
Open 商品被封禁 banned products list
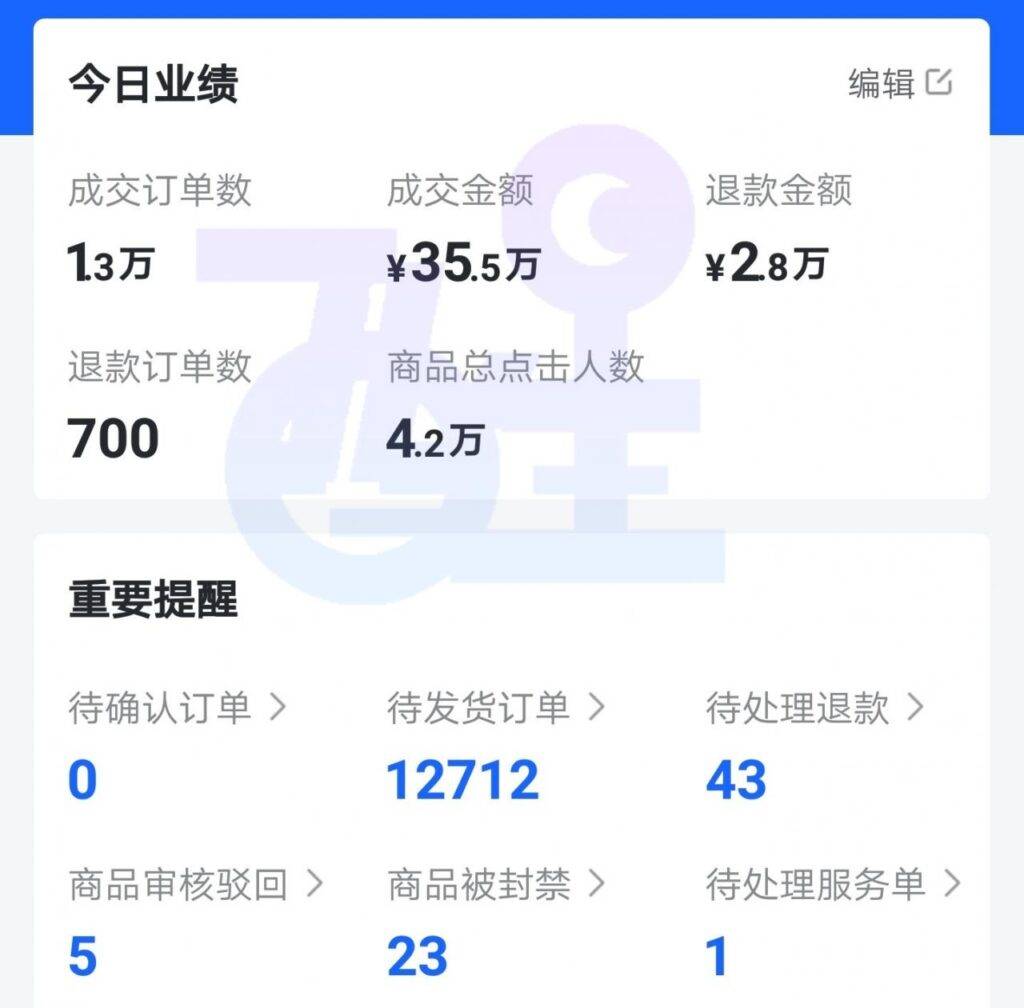click(496, 884)
